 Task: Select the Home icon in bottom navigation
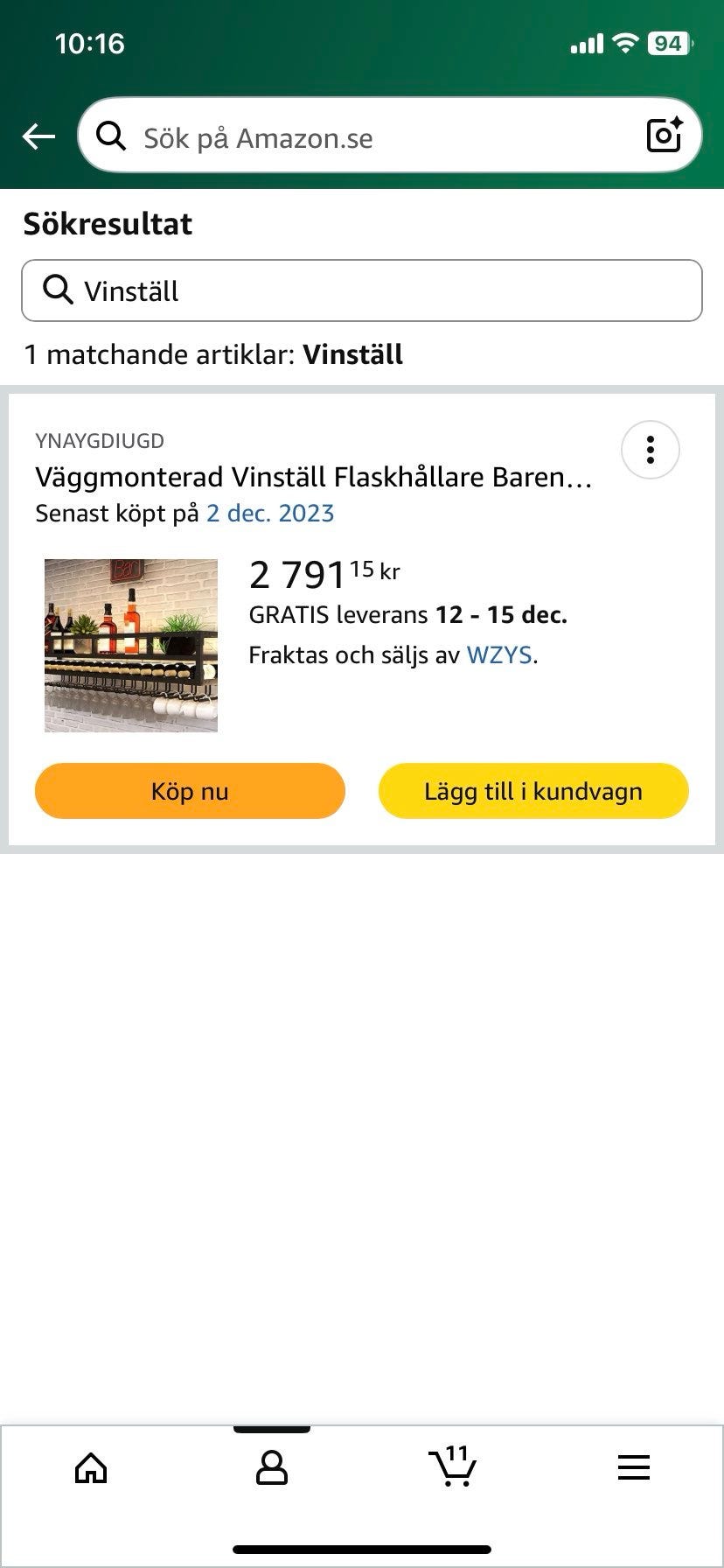90,1468
